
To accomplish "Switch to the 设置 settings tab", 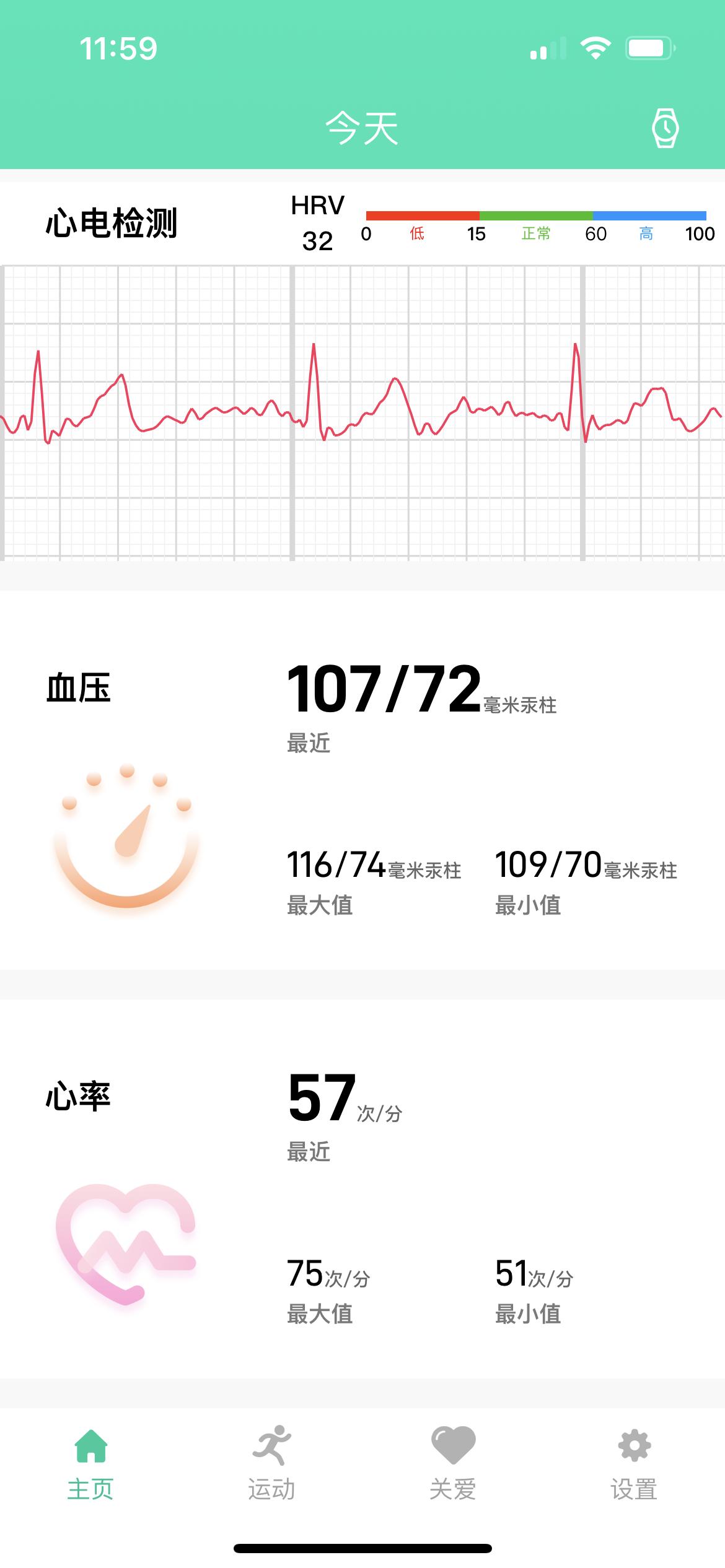I will pos(633,1486).
